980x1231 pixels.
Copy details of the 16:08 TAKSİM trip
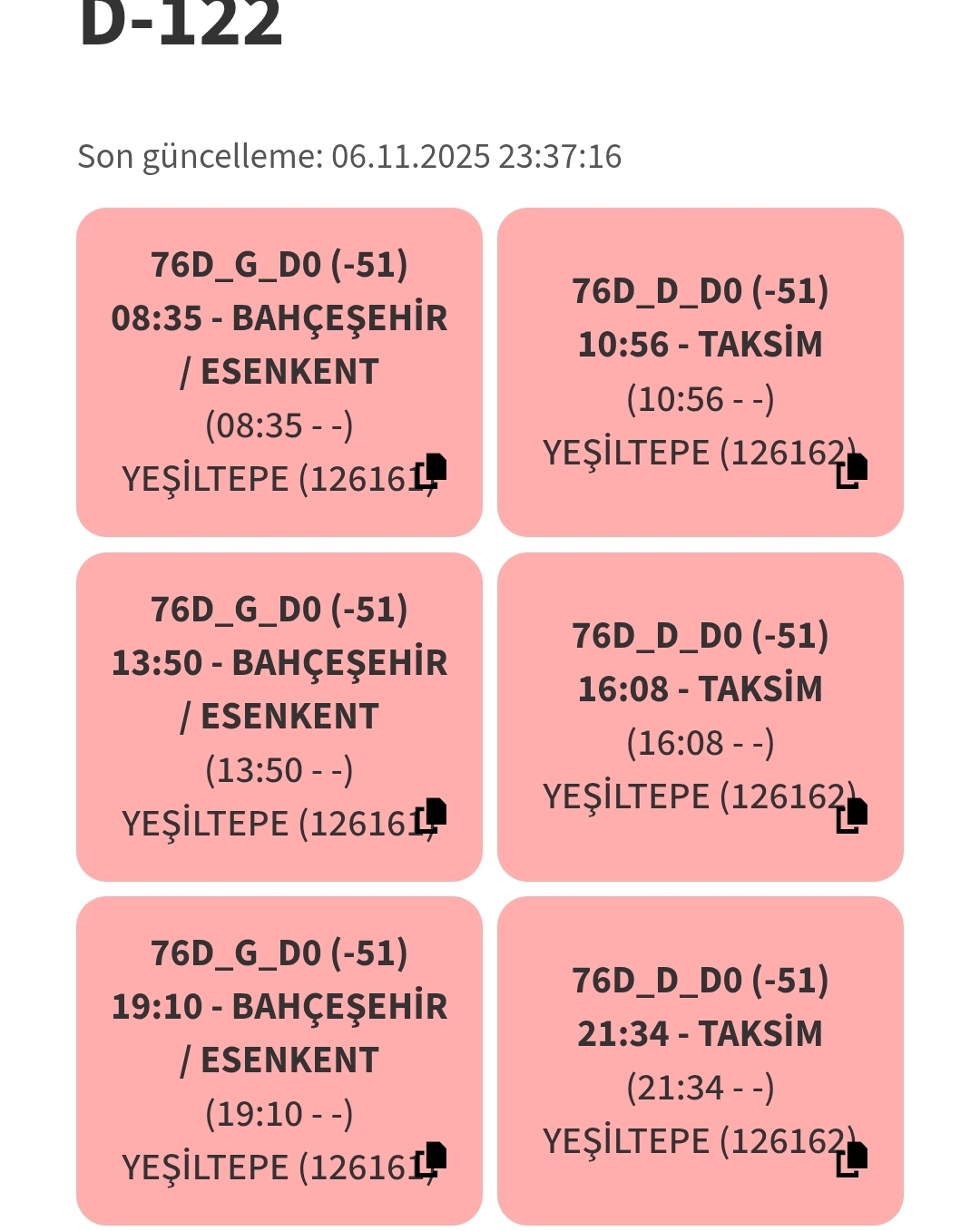pyautogui.click(x=851, y=813)
